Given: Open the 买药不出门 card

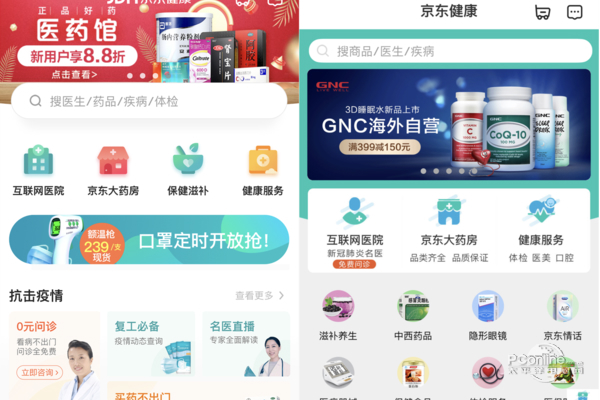Looking at the screenshot, I should pos(150,394).
